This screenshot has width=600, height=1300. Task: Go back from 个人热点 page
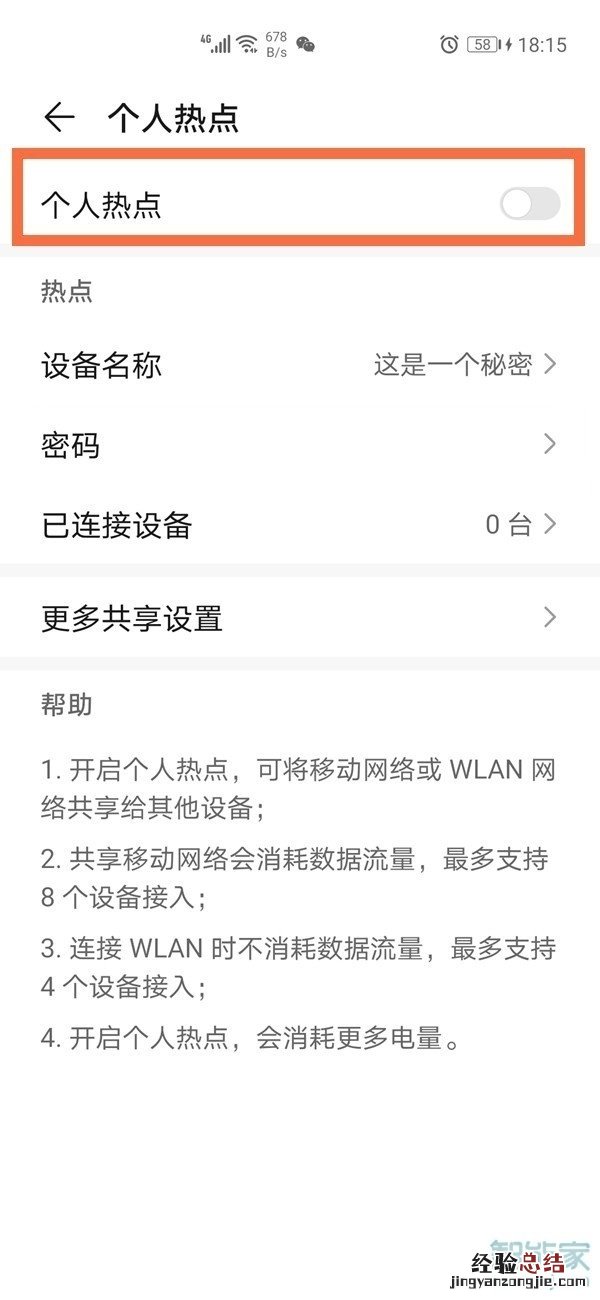click(60, 118)
